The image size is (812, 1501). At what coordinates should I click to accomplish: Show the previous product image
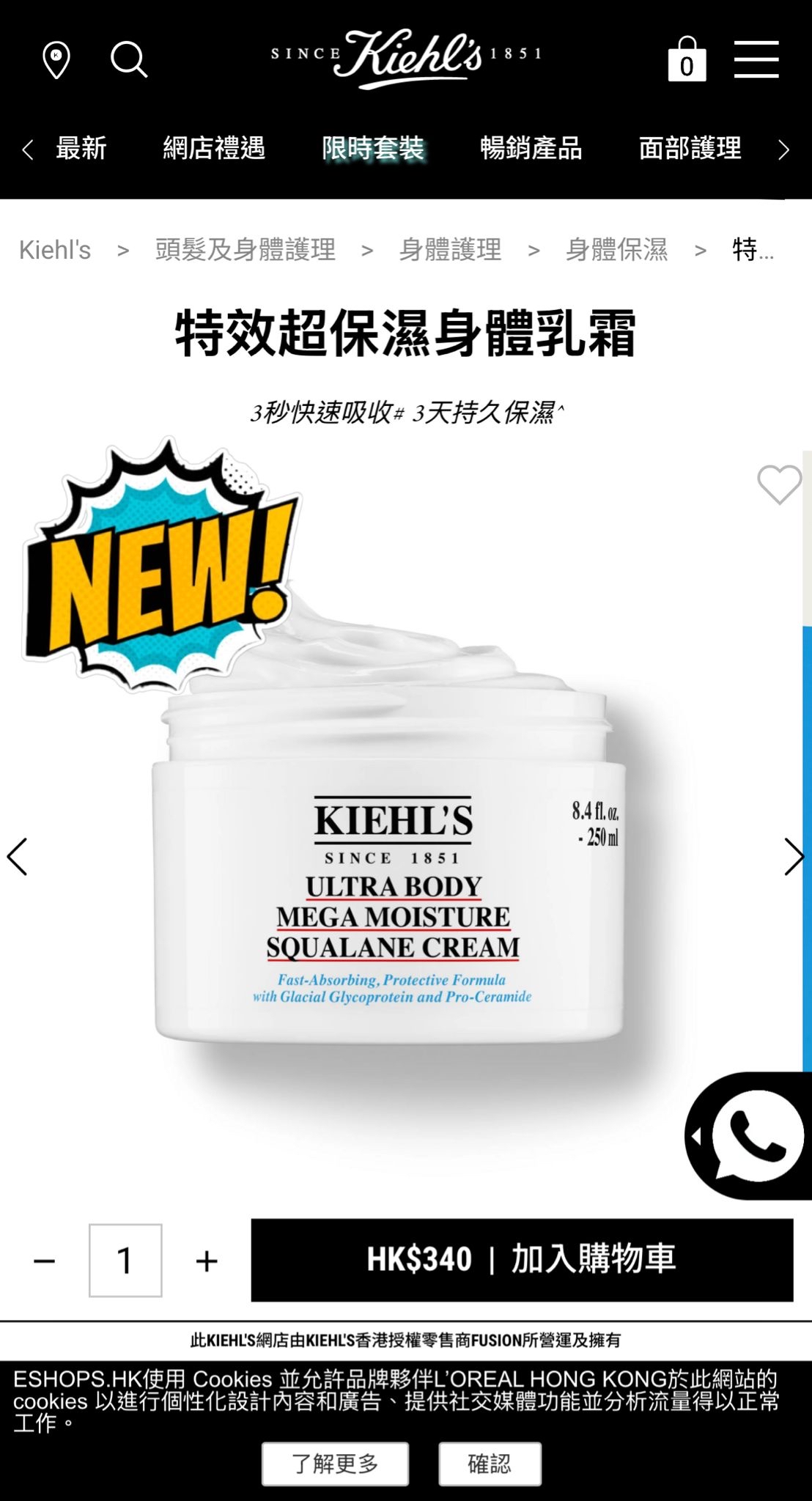pyautogui.click(x=17, y=857)
